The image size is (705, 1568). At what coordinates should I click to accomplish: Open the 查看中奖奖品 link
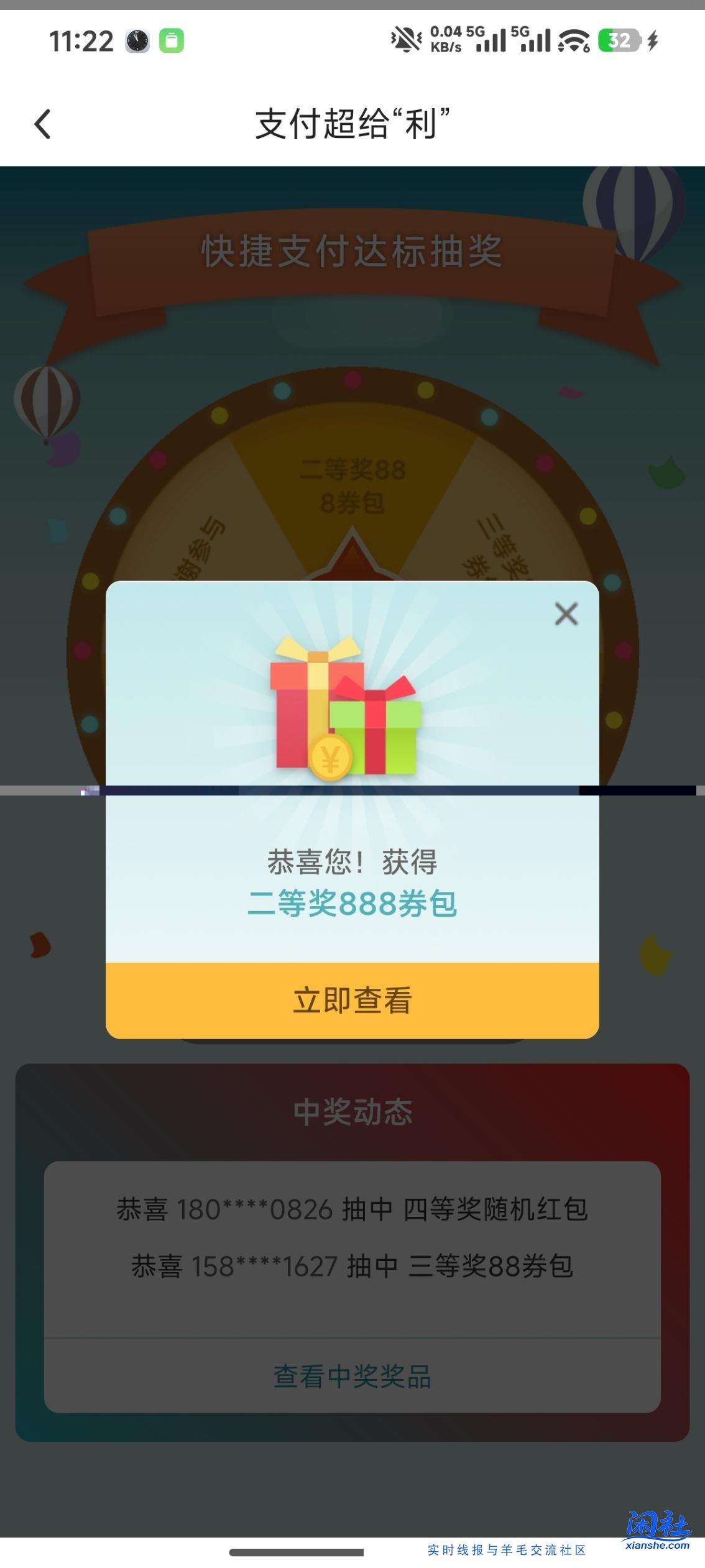(352, 1377)
